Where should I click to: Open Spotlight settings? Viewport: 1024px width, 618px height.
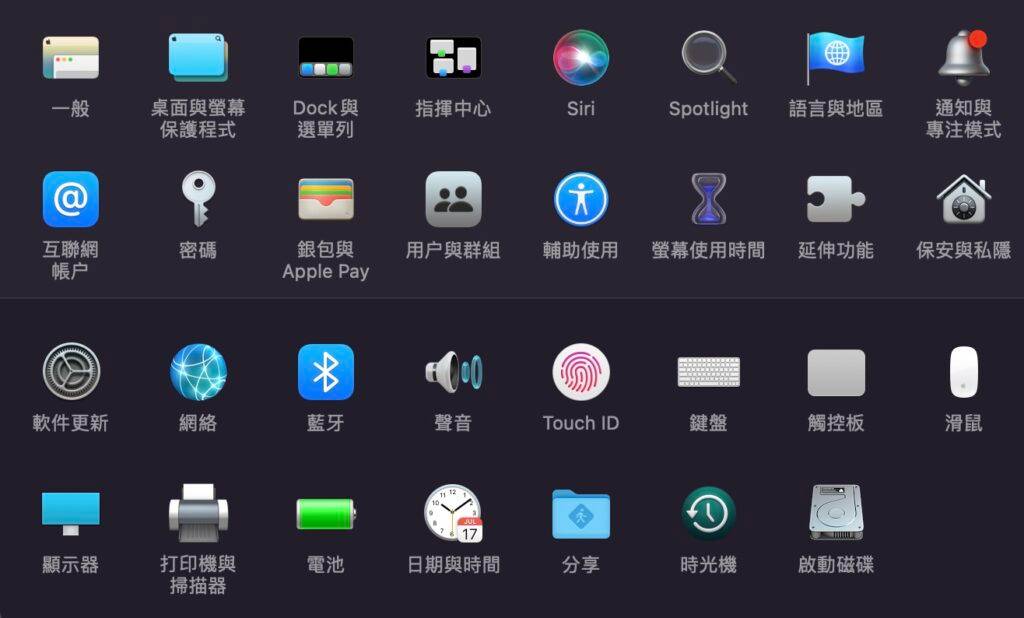point(708,58)
